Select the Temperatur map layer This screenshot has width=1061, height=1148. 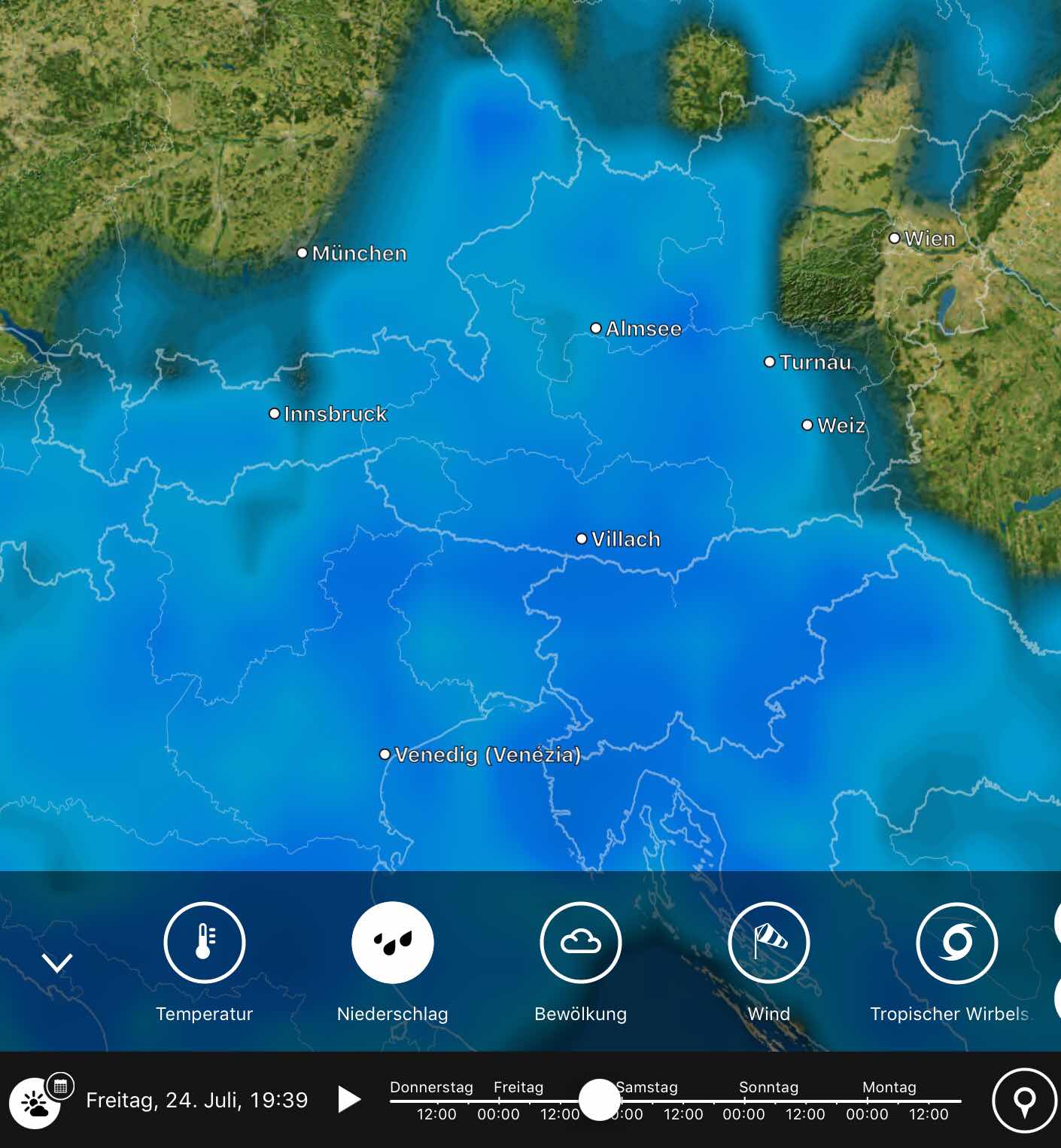[x=204, y=942]
